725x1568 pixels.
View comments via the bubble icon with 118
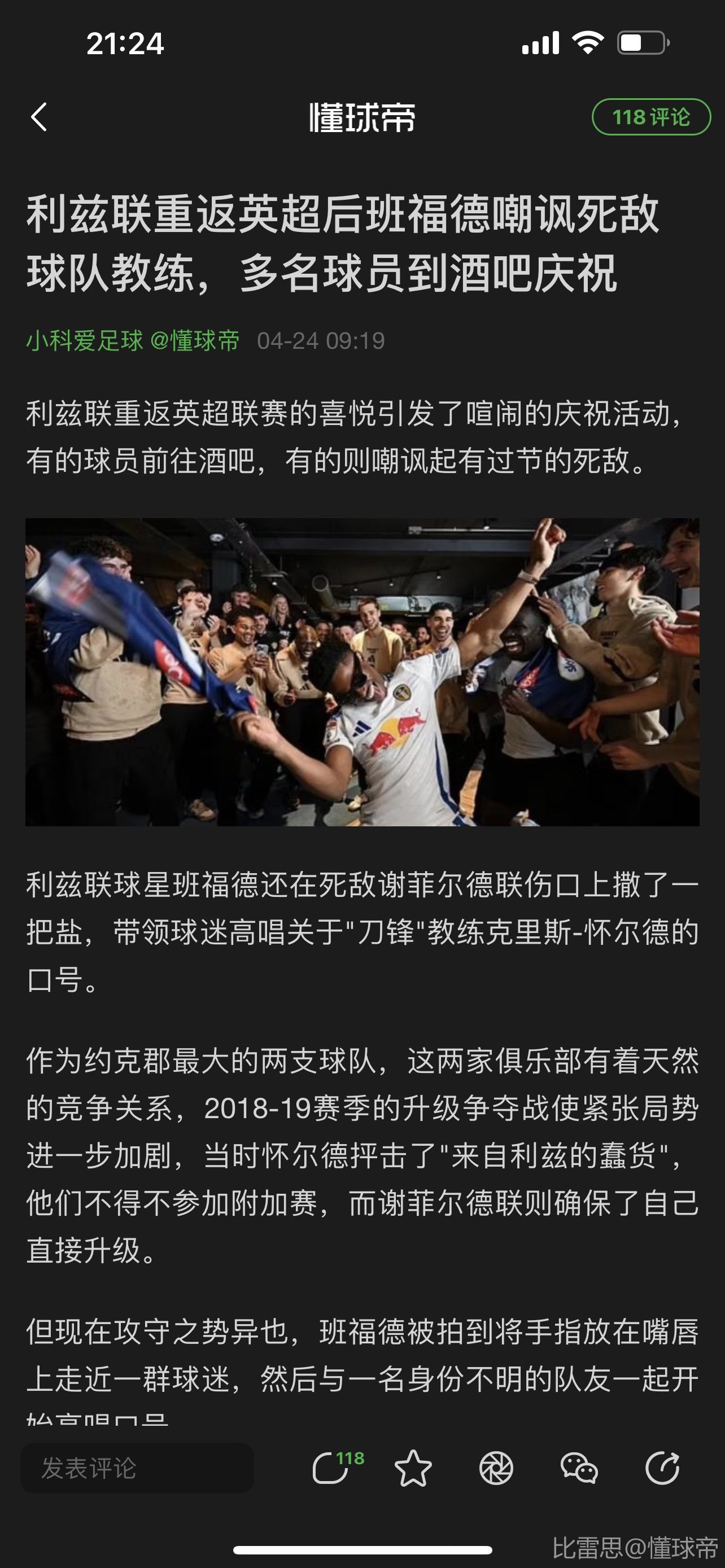333,1468
